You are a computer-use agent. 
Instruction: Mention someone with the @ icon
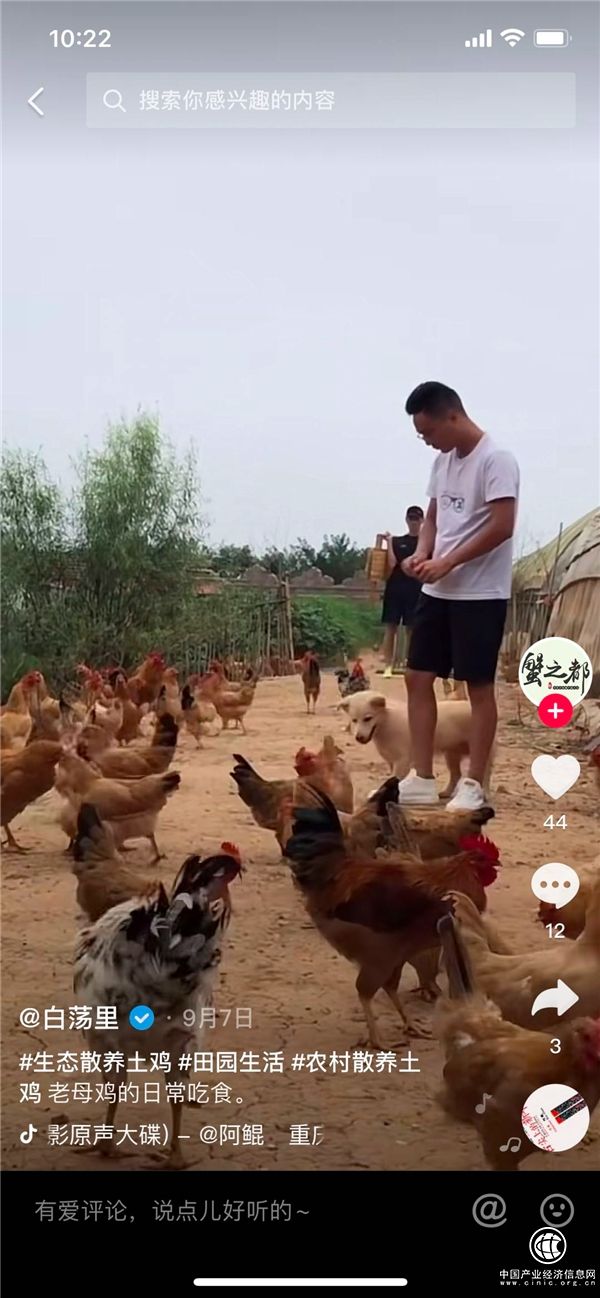point(489,1210)
